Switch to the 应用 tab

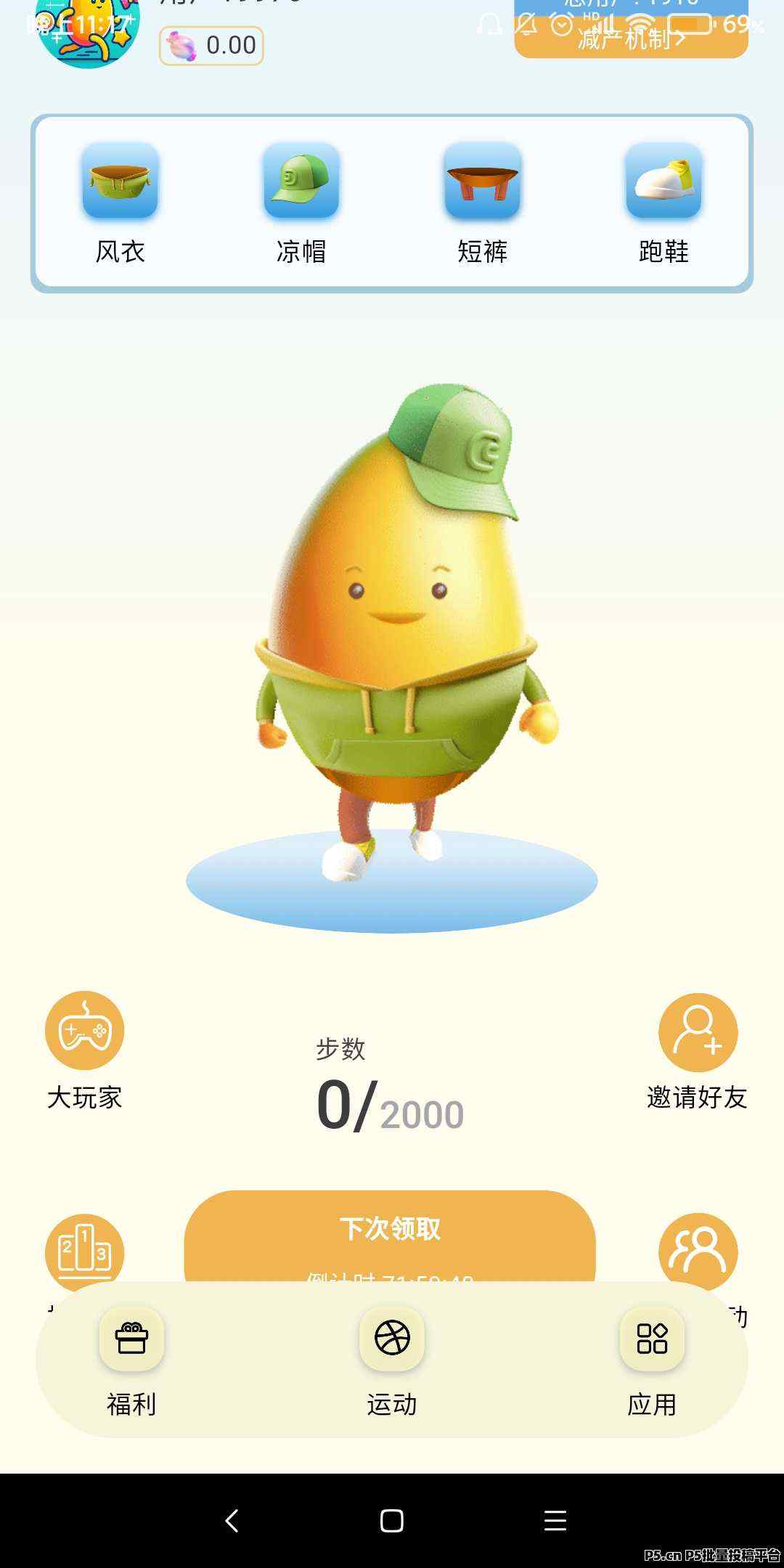click(x=652, y=1362)
